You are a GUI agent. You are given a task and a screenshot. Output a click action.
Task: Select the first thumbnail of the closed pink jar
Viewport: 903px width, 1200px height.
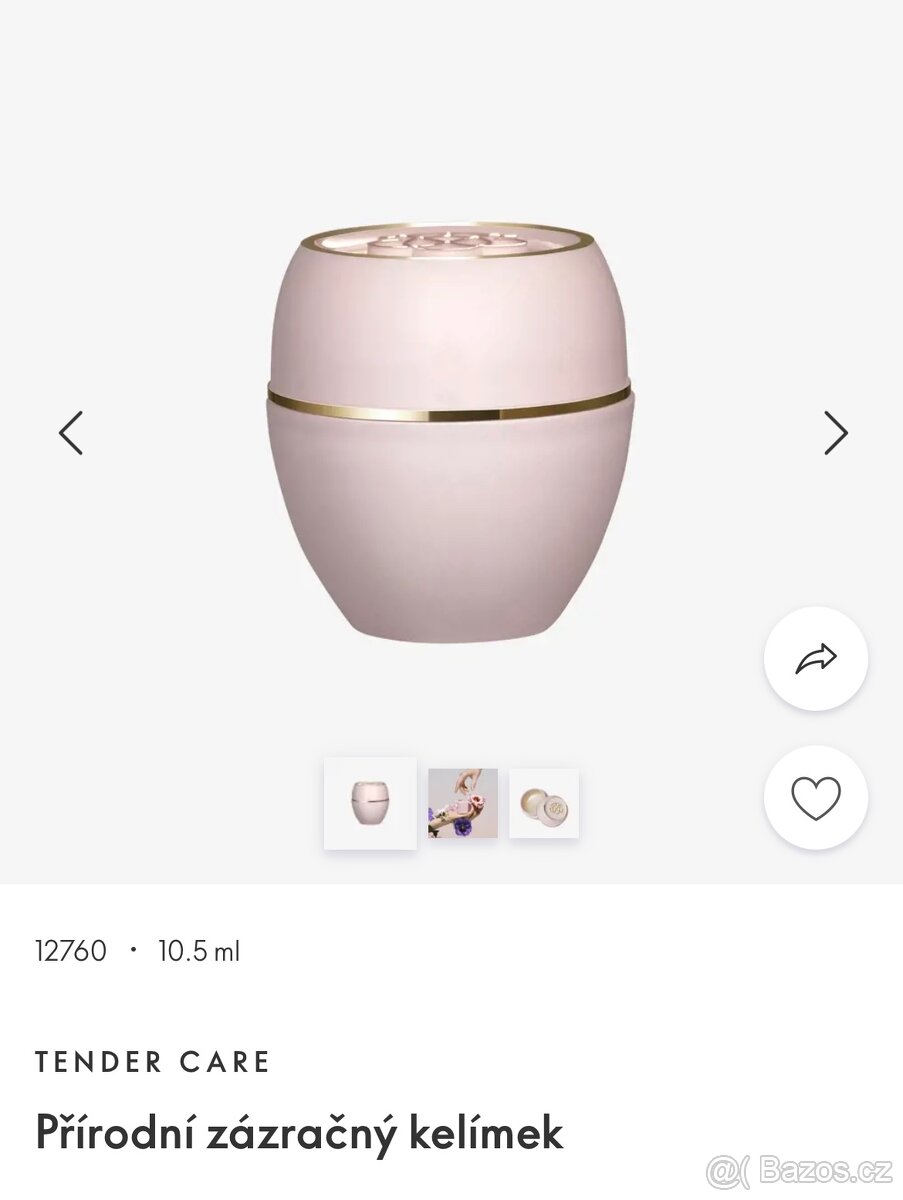click(370, 803)
